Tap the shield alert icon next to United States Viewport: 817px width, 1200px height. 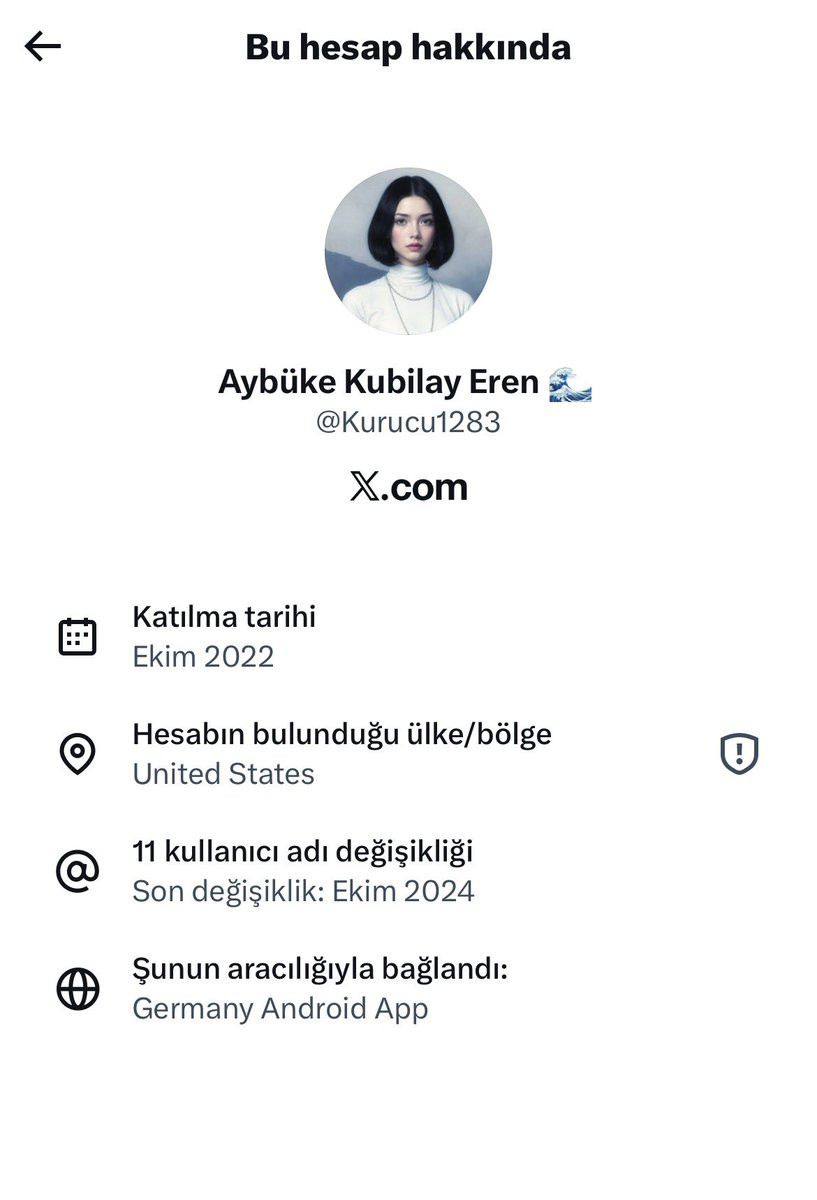tap(739, 754)
